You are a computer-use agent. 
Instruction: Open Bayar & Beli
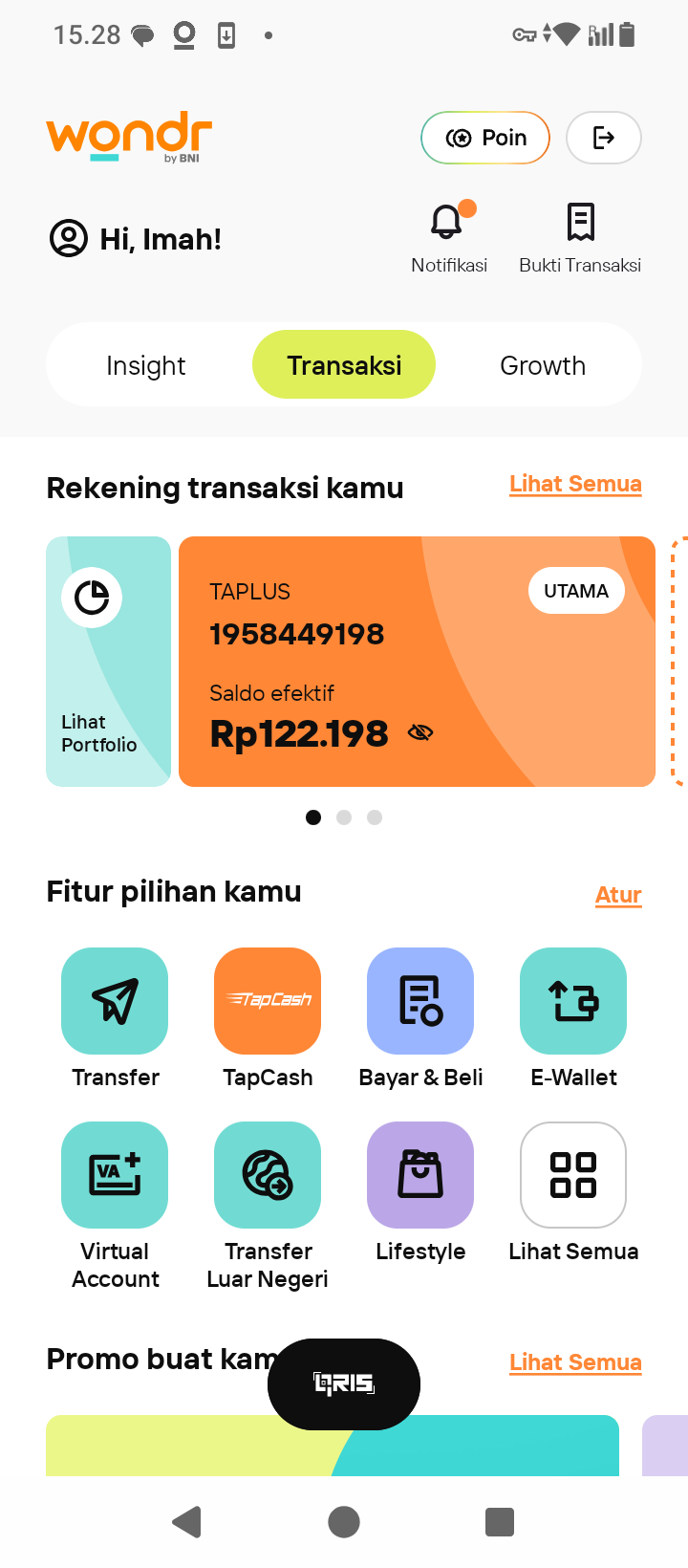click(x=420, y=1018)
